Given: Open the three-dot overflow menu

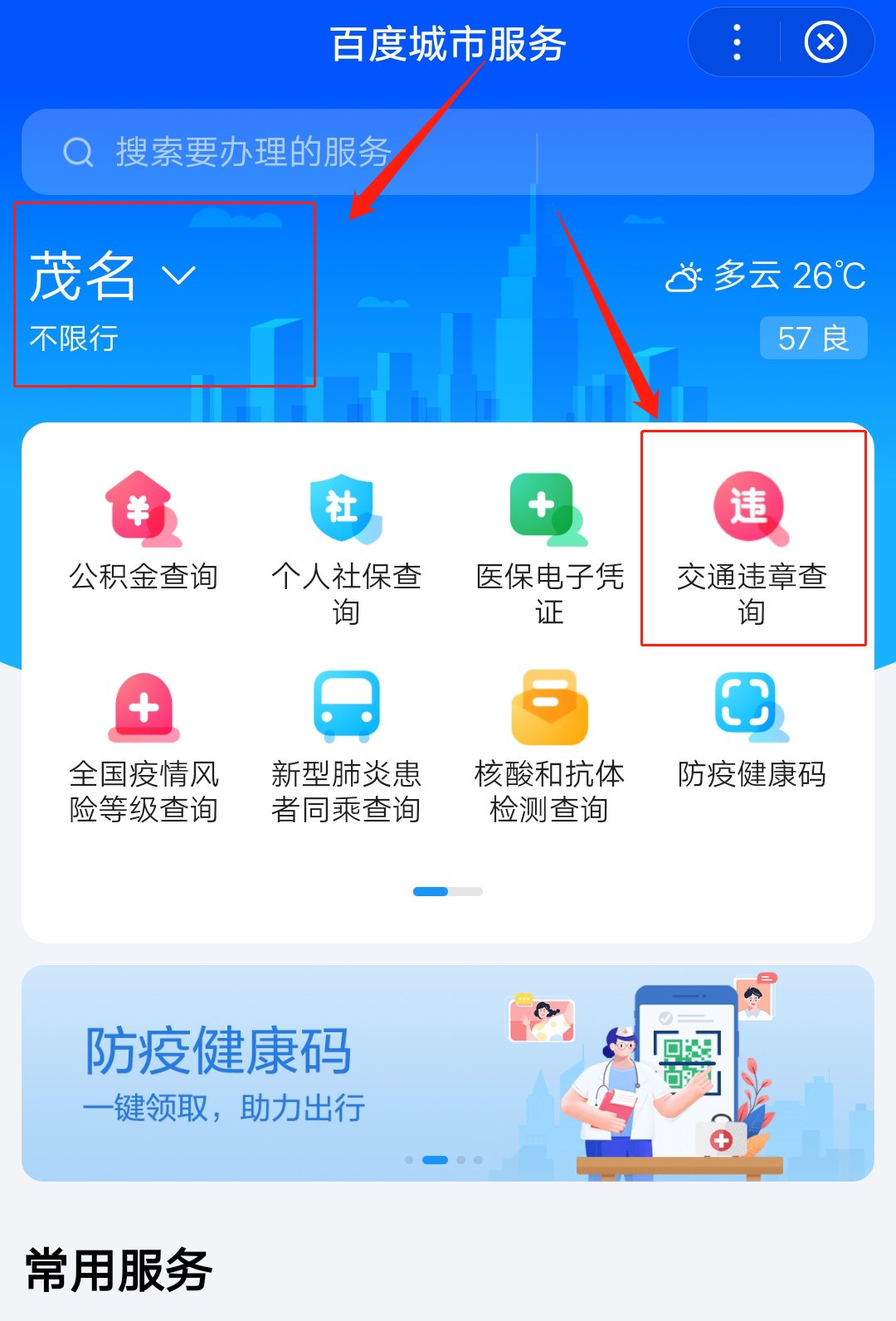Looking at the screenshot, I should click(737, 42).
